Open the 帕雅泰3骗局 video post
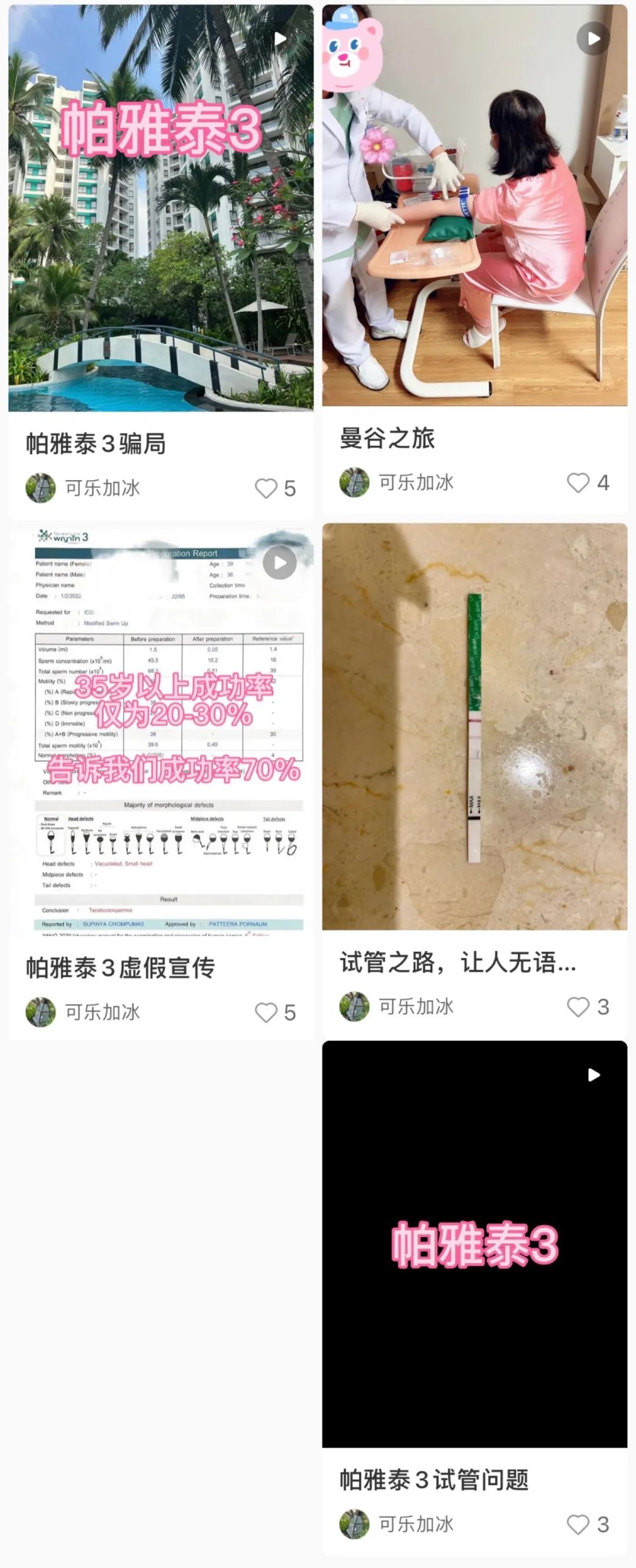The image size is (636, 1568). pos(161,207)
